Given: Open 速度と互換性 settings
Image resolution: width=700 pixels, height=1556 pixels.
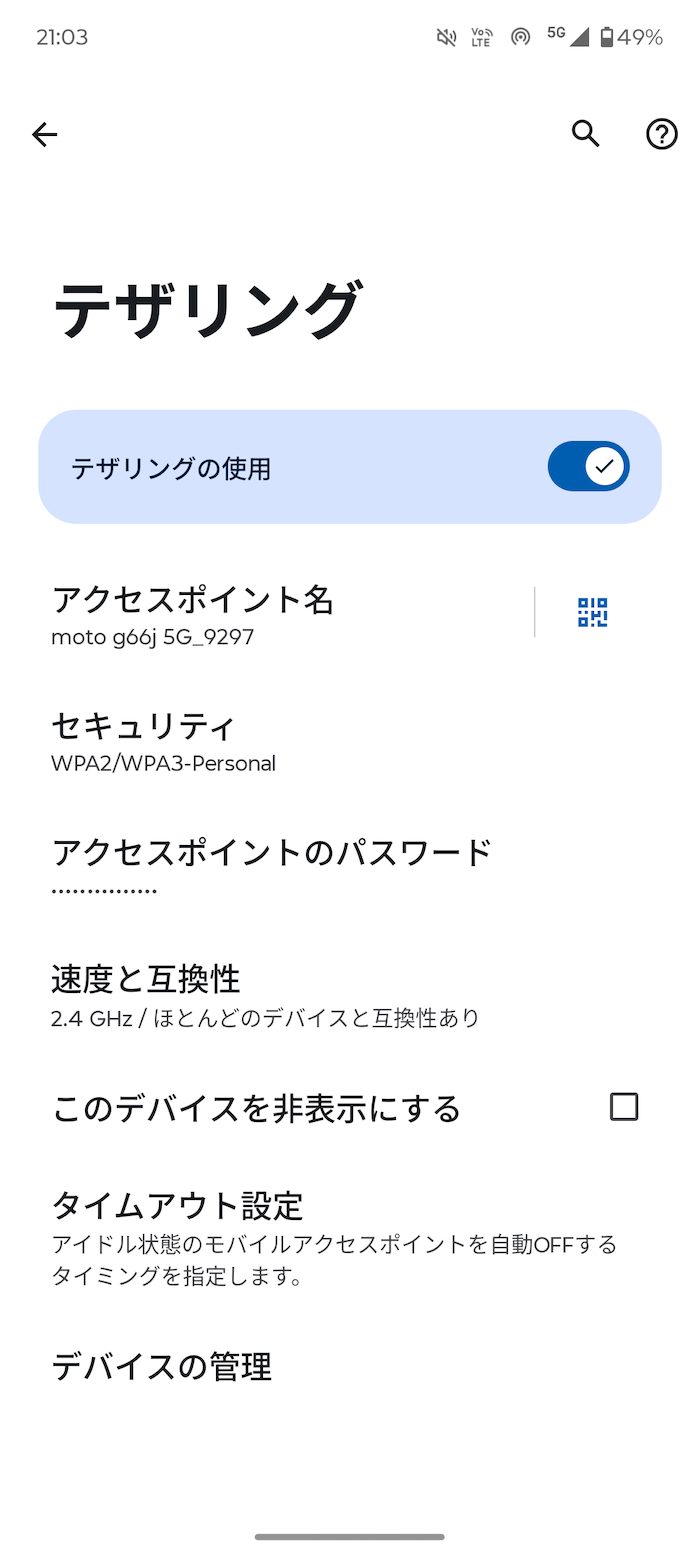Looking at the screenshot, I should tap(350, 994).
